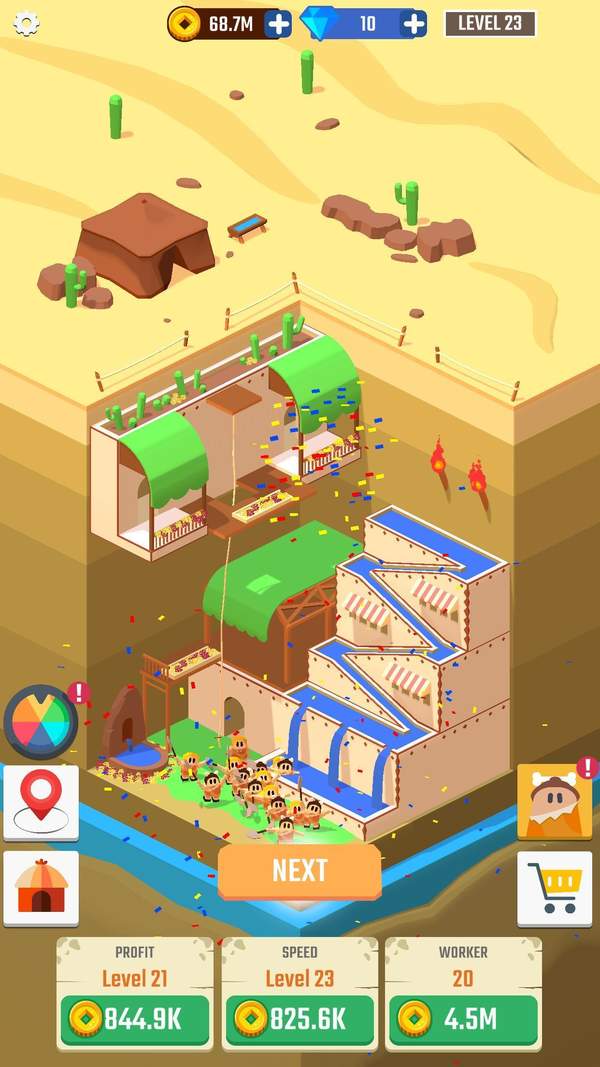
Task: Open the settings gear
Action: [26, 24]
